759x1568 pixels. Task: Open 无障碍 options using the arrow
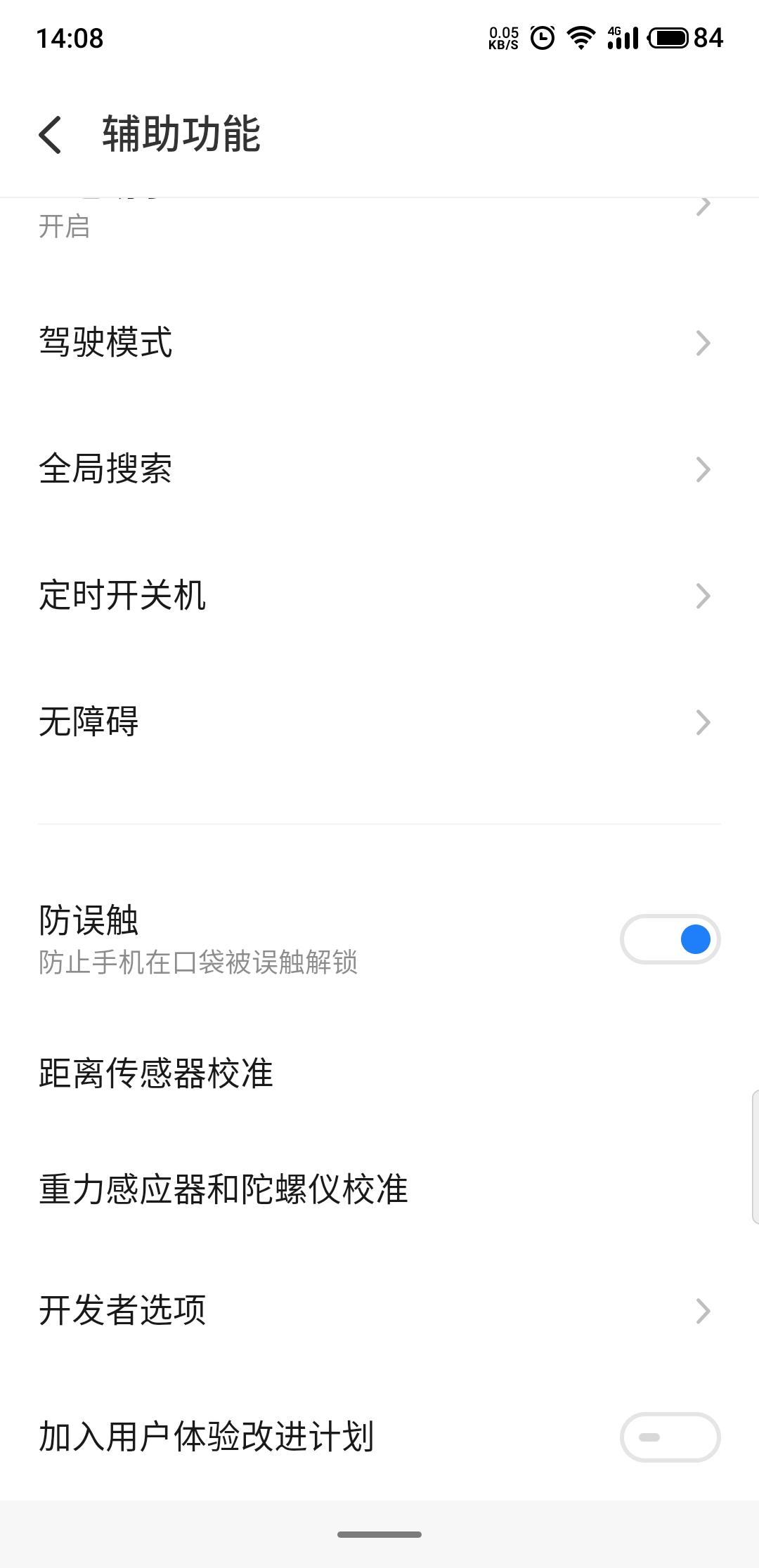coord(702,721)
